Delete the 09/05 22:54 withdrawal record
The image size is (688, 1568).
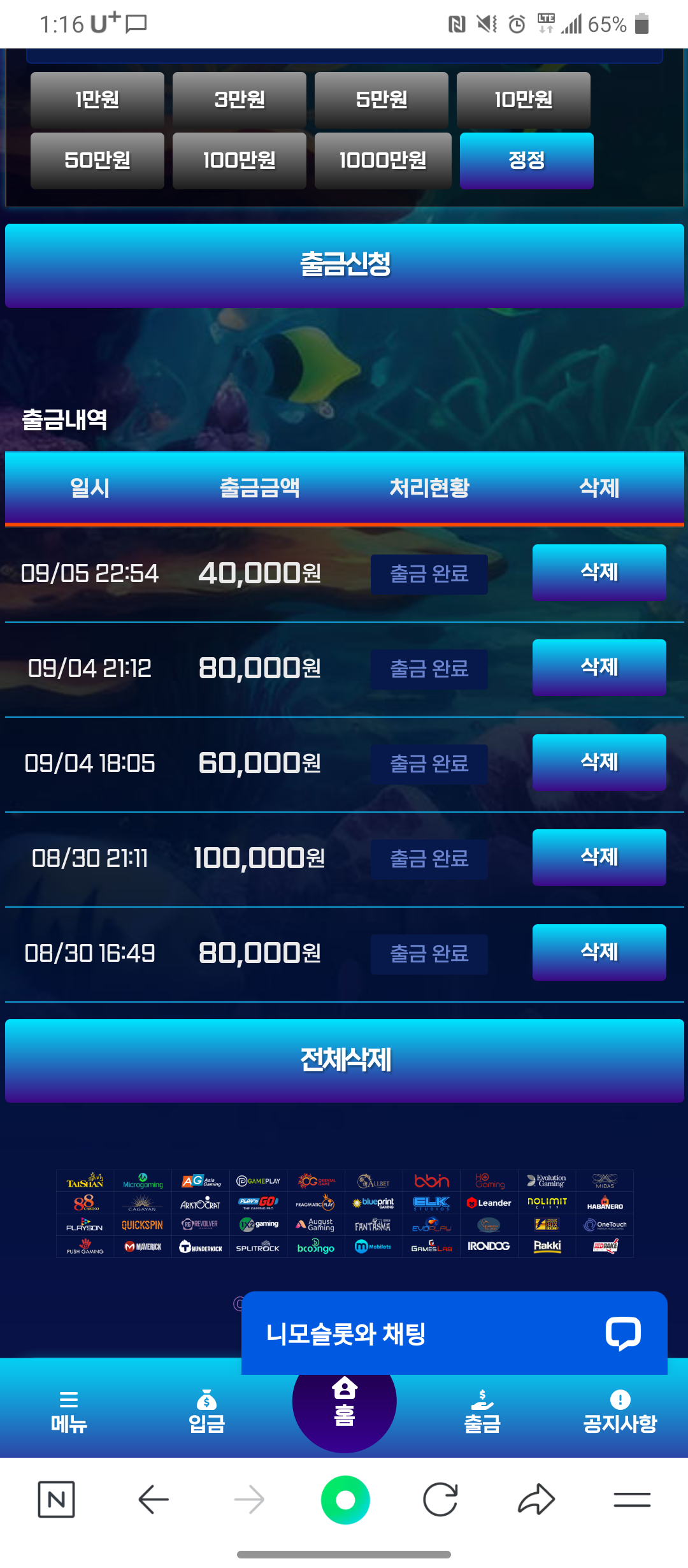click(599, 572)
